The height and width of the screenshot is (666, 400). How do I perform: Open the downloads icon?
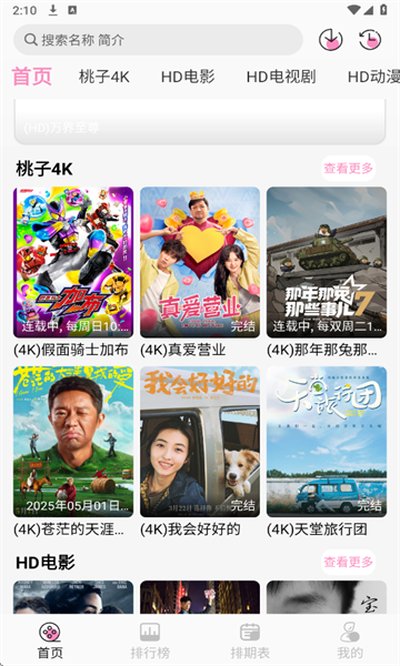(x=331, y=40)
